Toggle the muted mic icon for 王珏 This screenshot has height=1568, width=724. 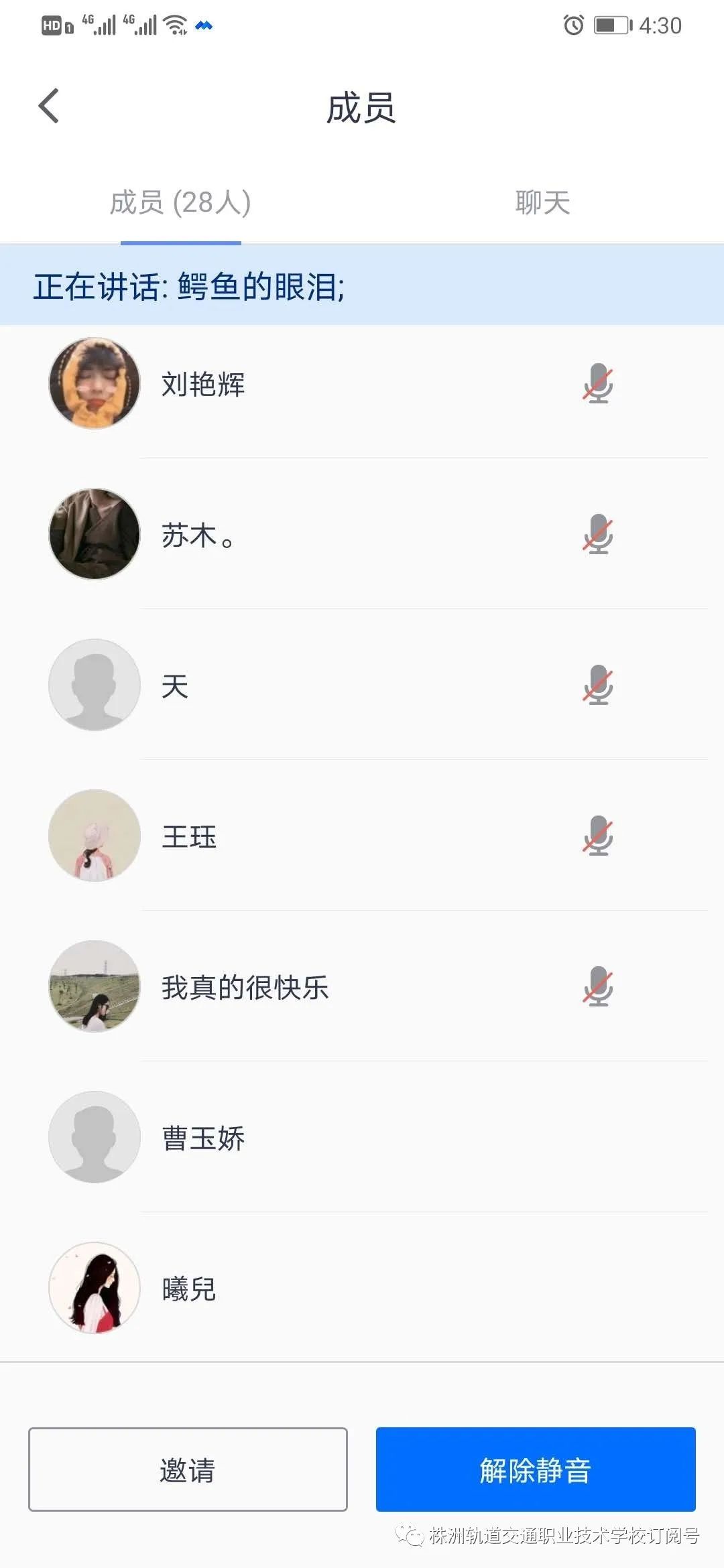pyautogui.click(x=597, y=836)
